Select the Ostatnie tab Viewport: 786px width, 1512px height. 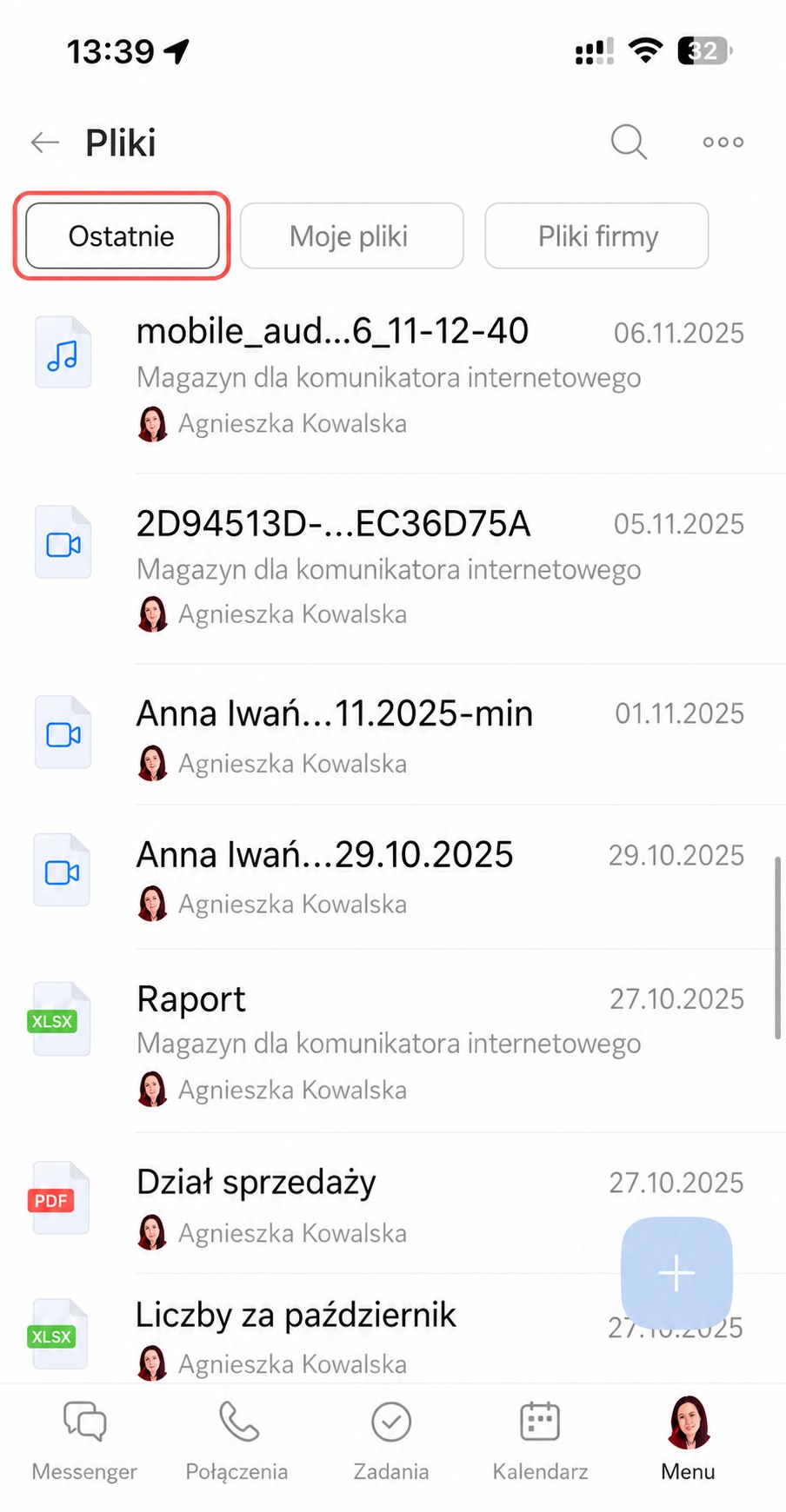point(123,235)
